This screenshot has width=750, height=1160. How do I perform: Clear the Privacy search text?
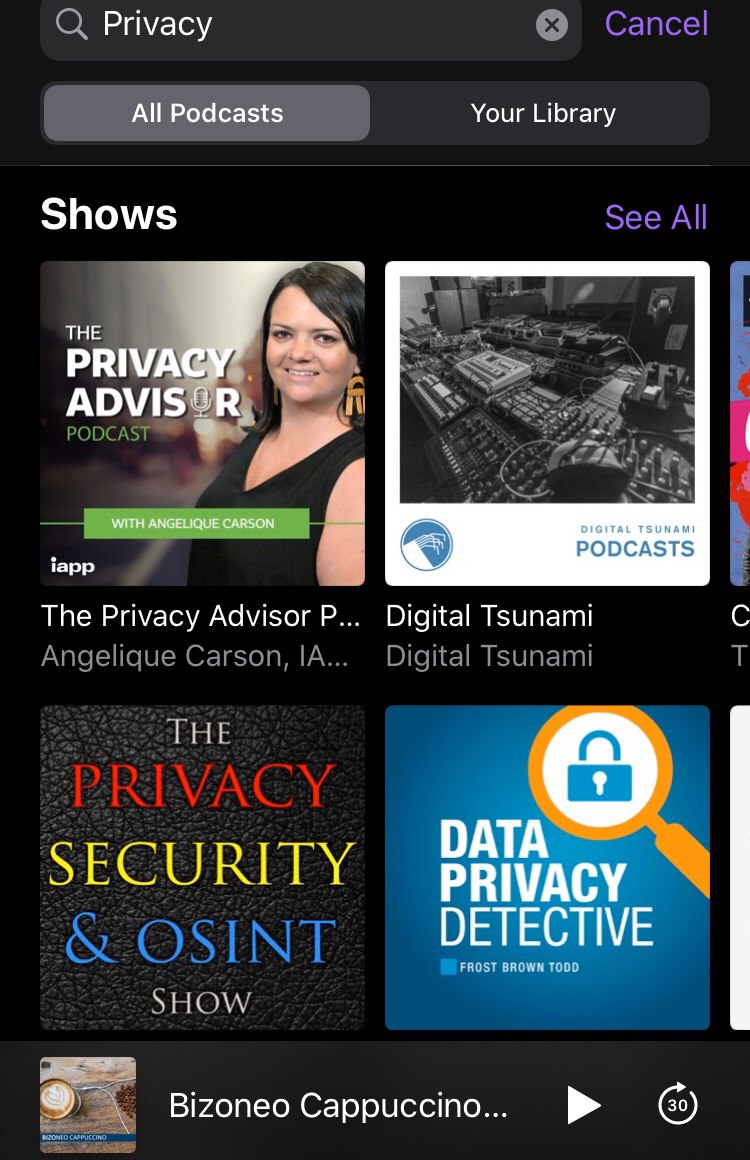click(551, 25)
